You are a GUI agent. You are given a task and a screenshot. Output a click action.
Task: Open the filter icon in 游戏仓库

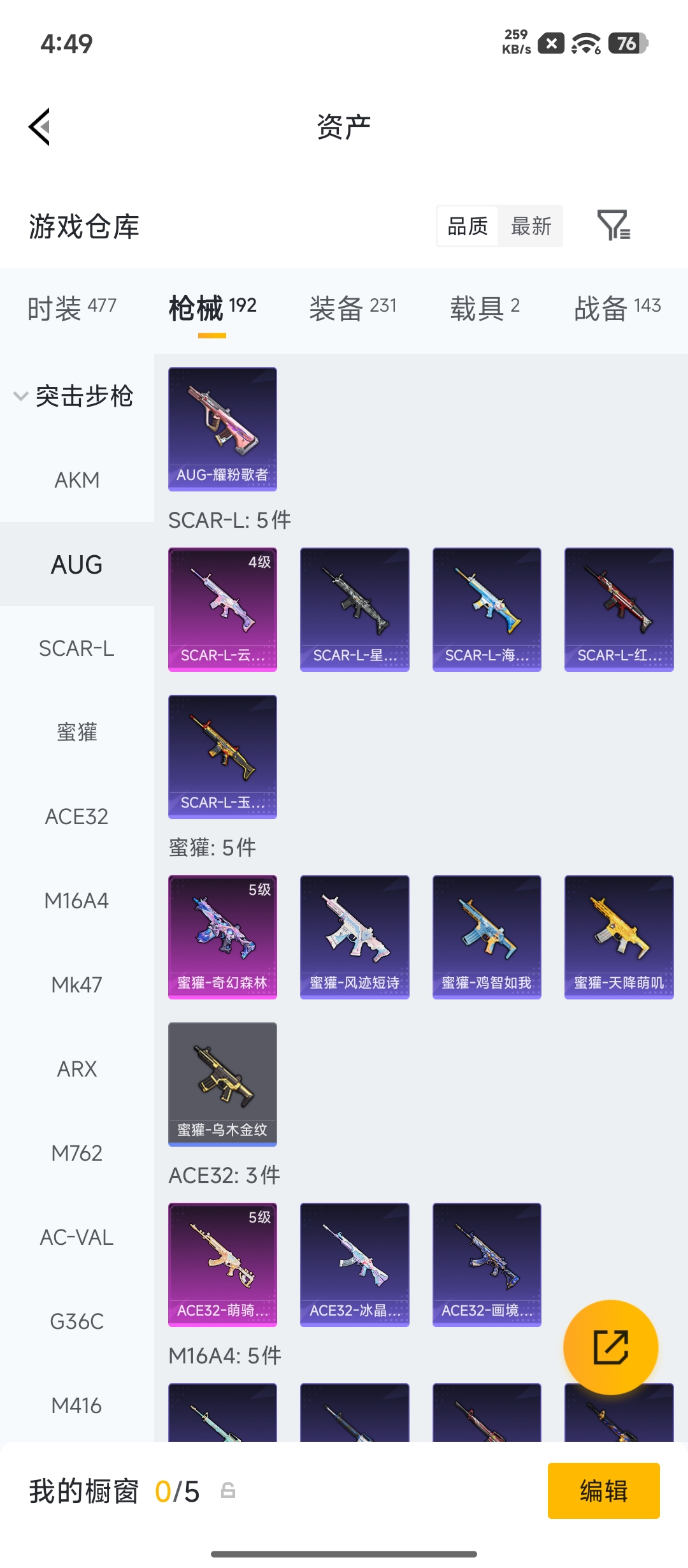(x=613, y=225)
